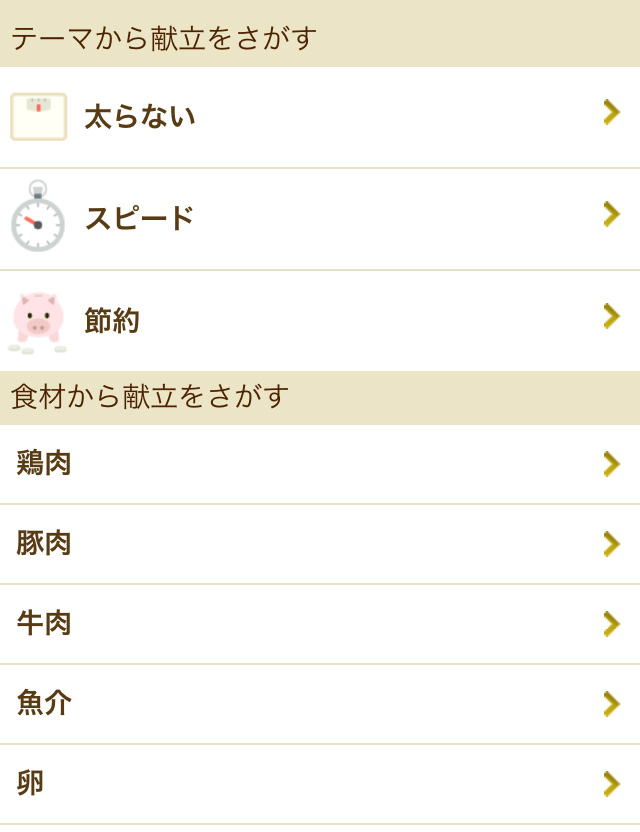640x832 pixels.
Task: Select the 卵 ingredient row
Action: (320, 784)
